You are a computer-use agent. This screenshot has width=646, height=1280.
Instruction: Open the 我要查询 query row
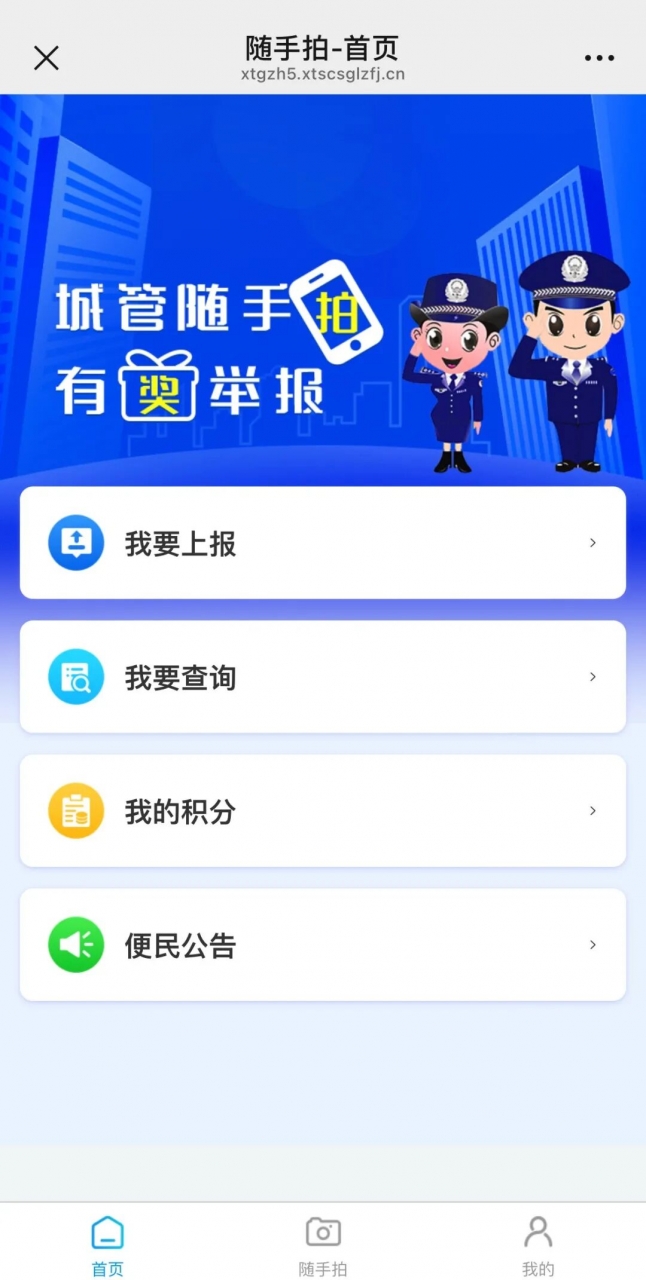[x=322, y=677]
